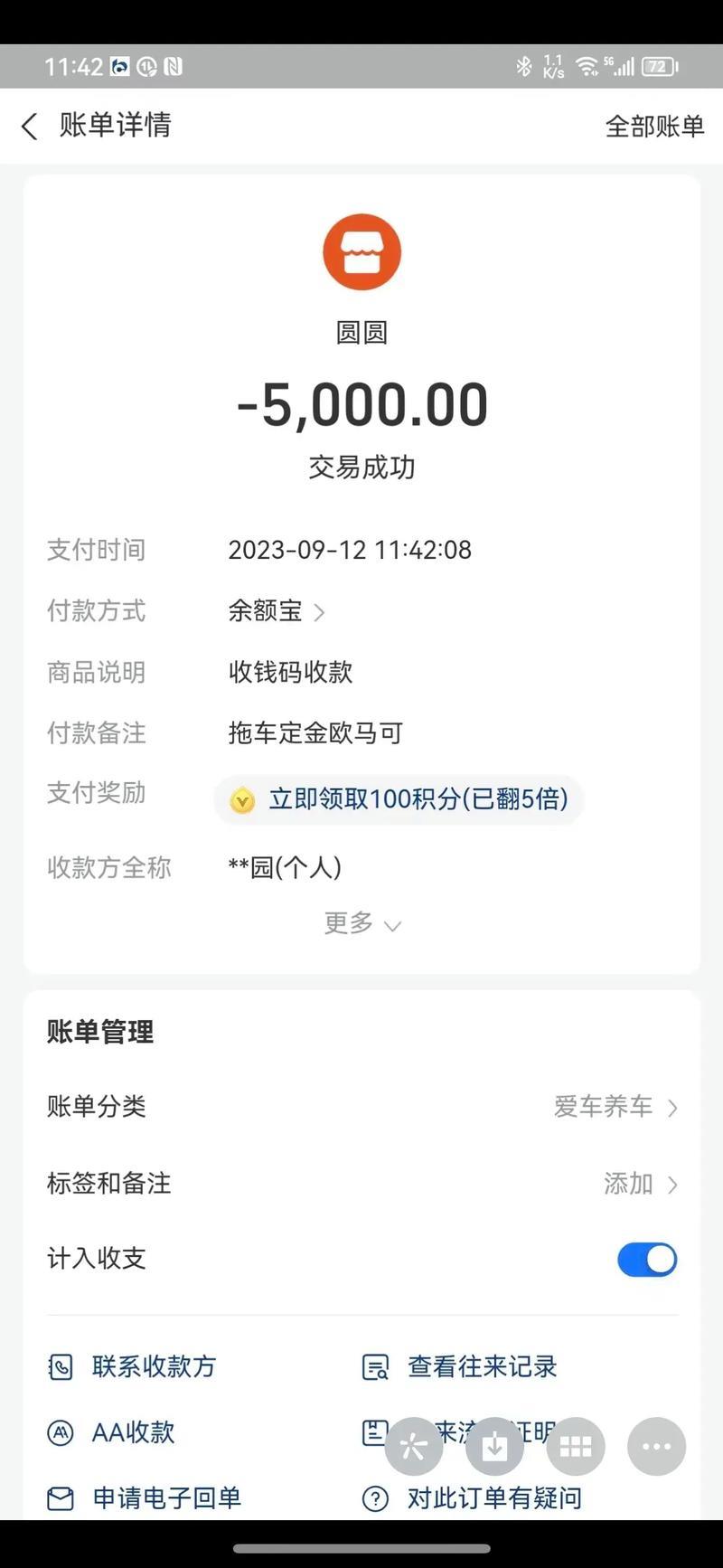This screenshot has height=1568, width=723.
Task: Tap the orange merchant avatar for 圆圆
Action: point(361,251)
